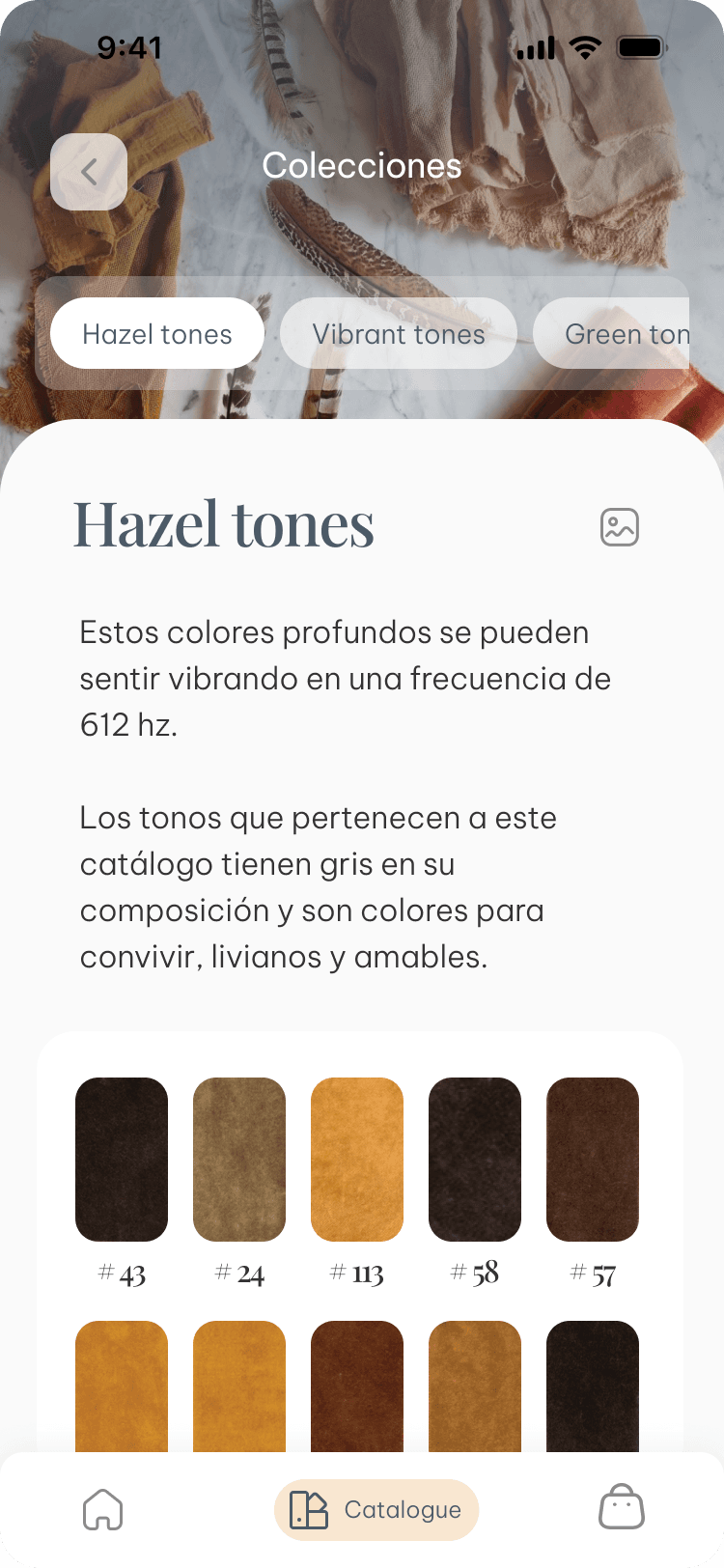Select the Hazel tones chip
This screenshot has height=1568, width=724.
point(157,334)
